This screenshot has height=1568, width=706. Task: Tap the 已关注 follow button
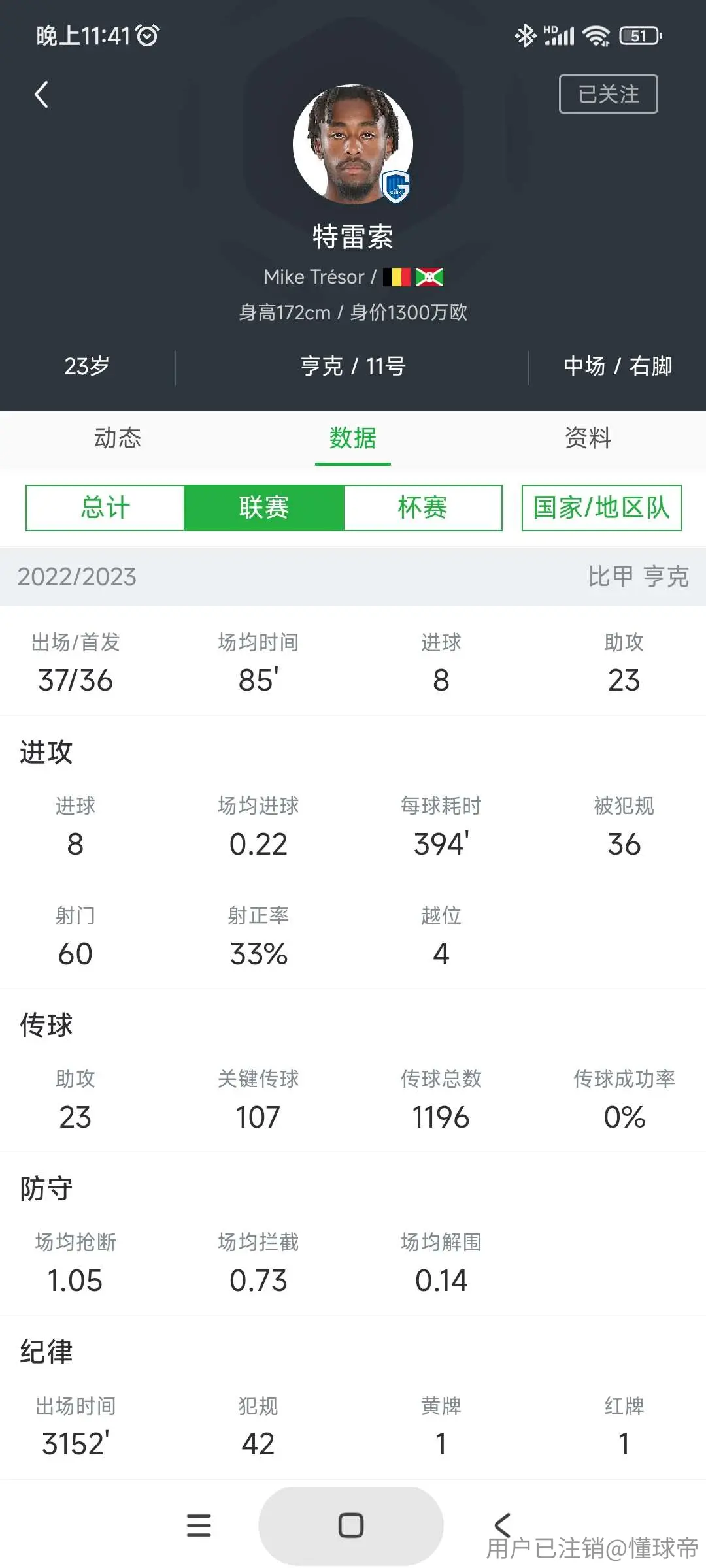tap(608, 94)
